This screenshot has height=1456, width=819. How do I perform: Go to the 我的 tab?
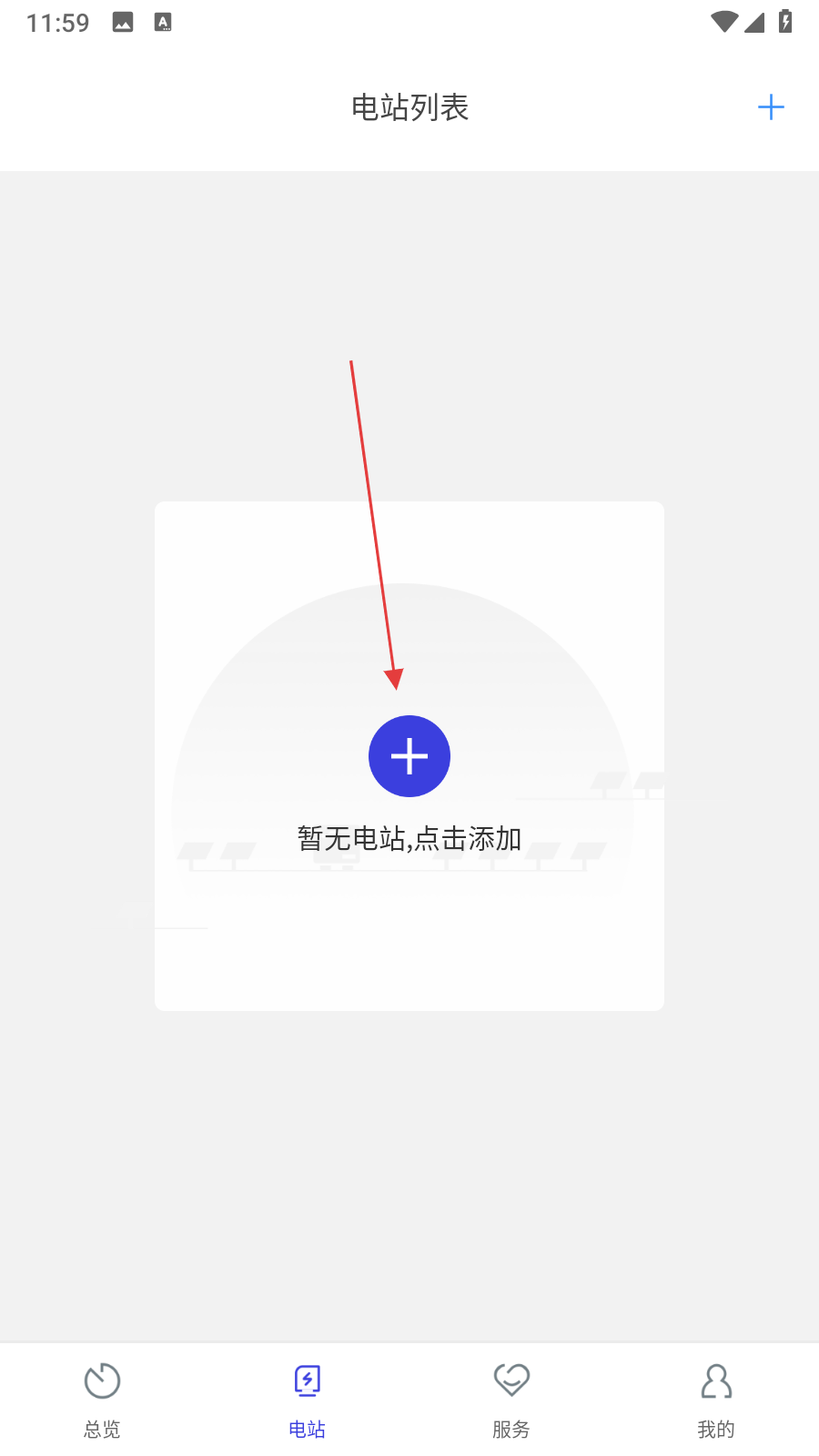716,1400
